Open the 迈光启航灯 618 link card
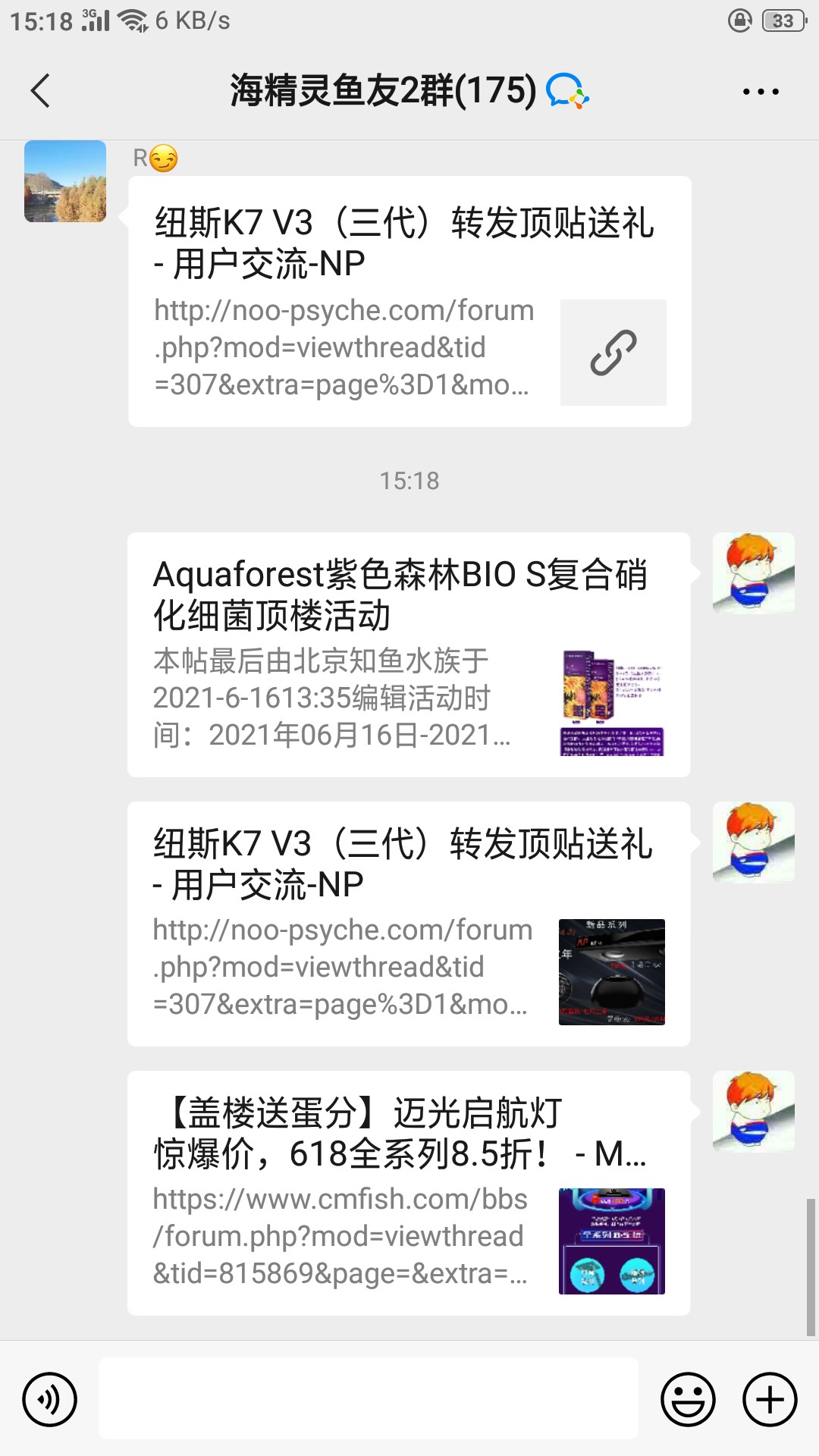 (x=409, y=1193)
